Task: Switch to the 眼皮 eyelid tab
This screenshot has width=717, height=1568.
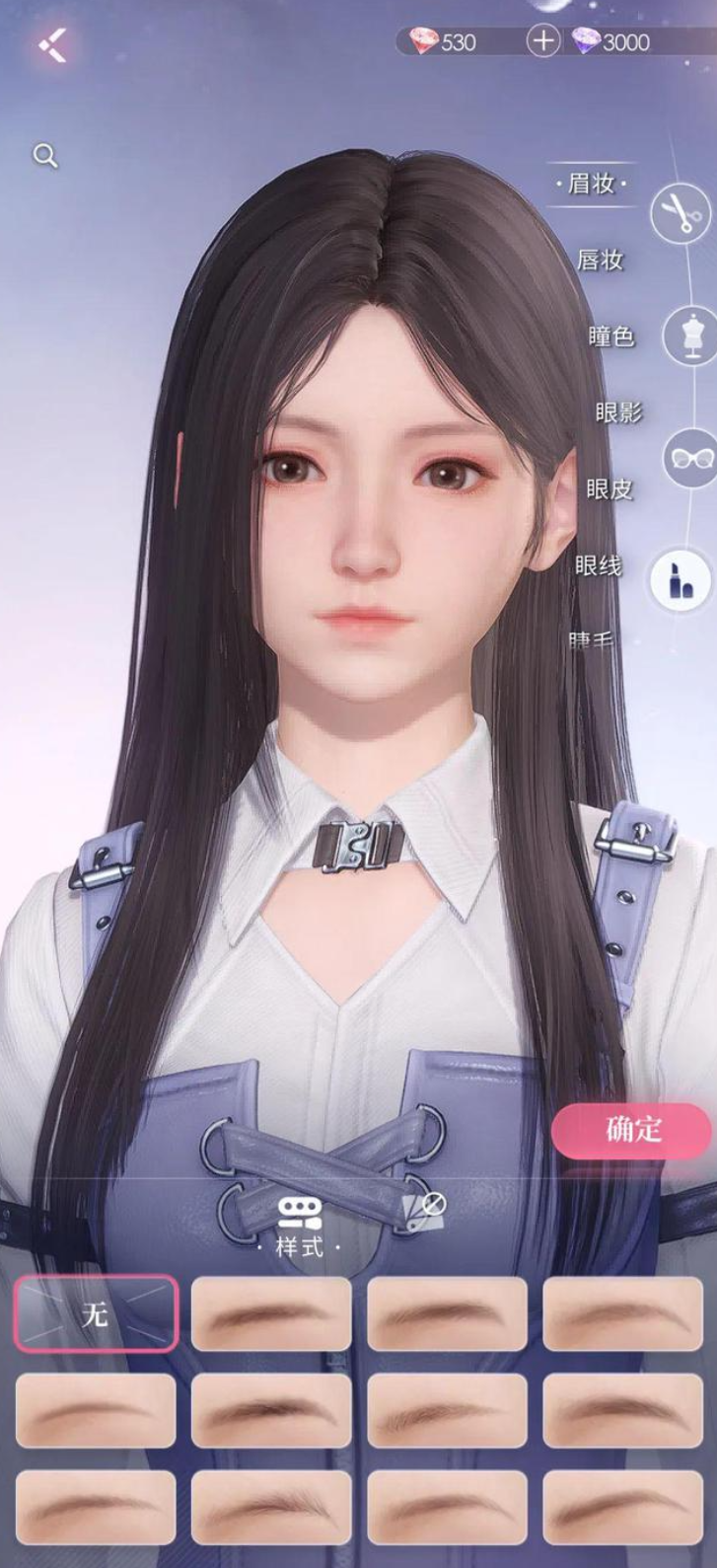Action: click(609, 488)
